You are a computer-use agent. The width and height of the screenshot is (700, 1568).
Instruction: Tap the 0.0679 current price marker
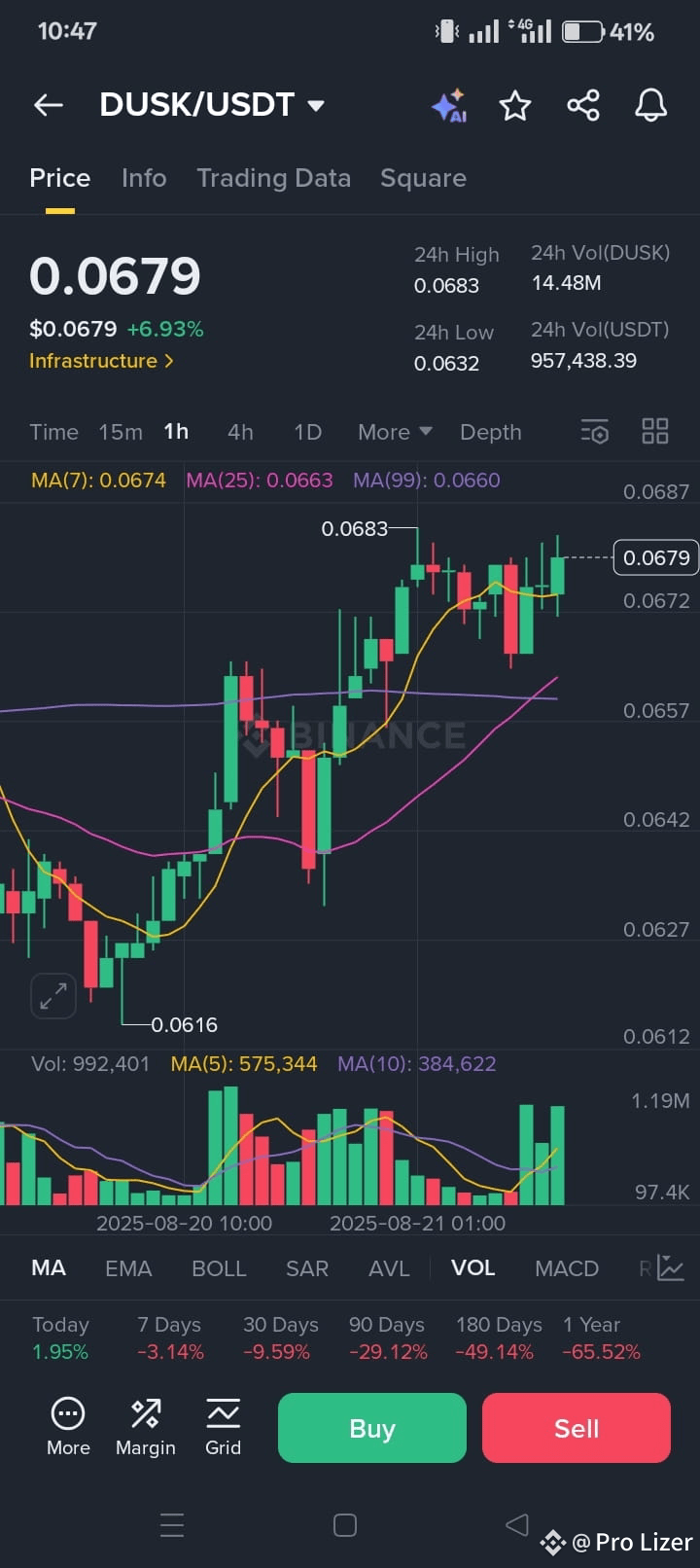point(656,557)
